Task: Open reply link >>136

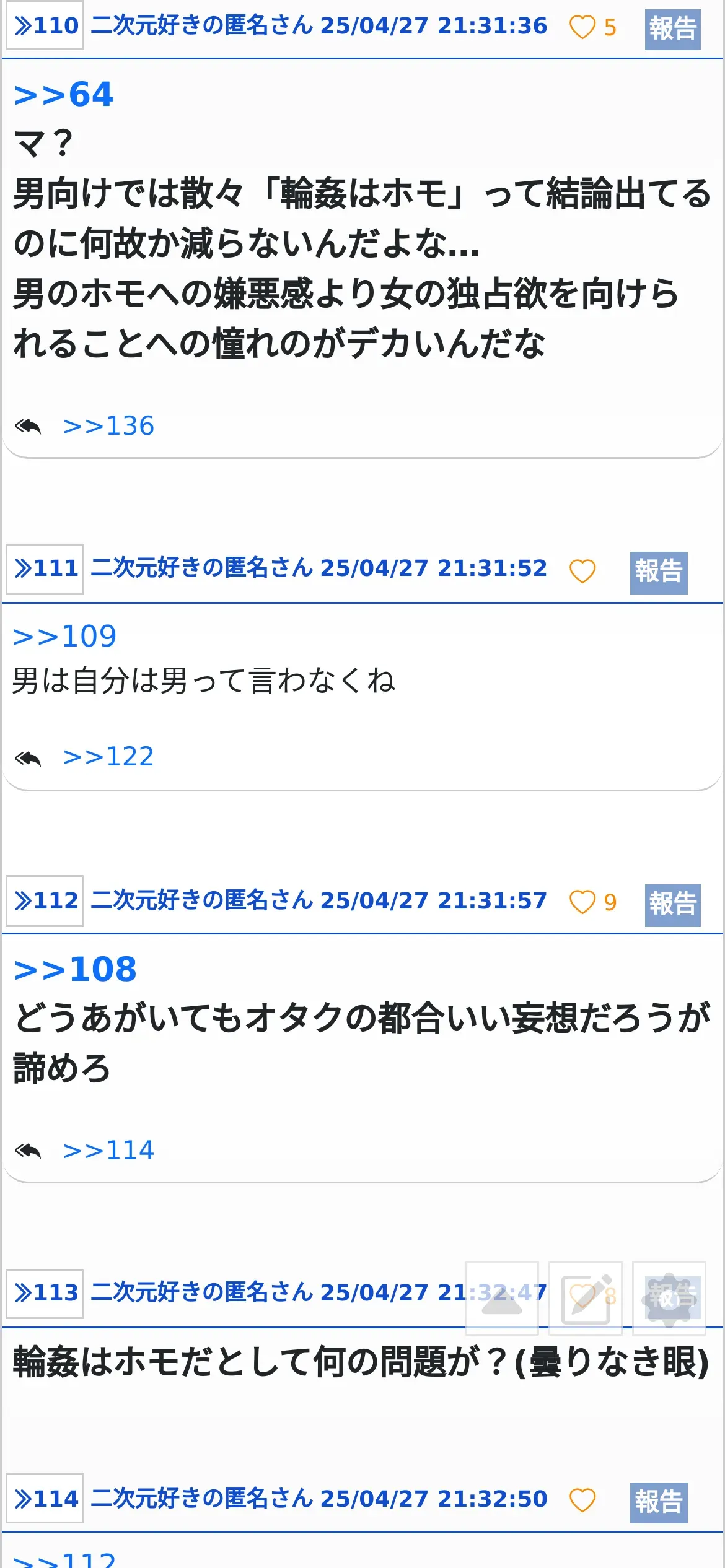Action: (x=108, y=426)
